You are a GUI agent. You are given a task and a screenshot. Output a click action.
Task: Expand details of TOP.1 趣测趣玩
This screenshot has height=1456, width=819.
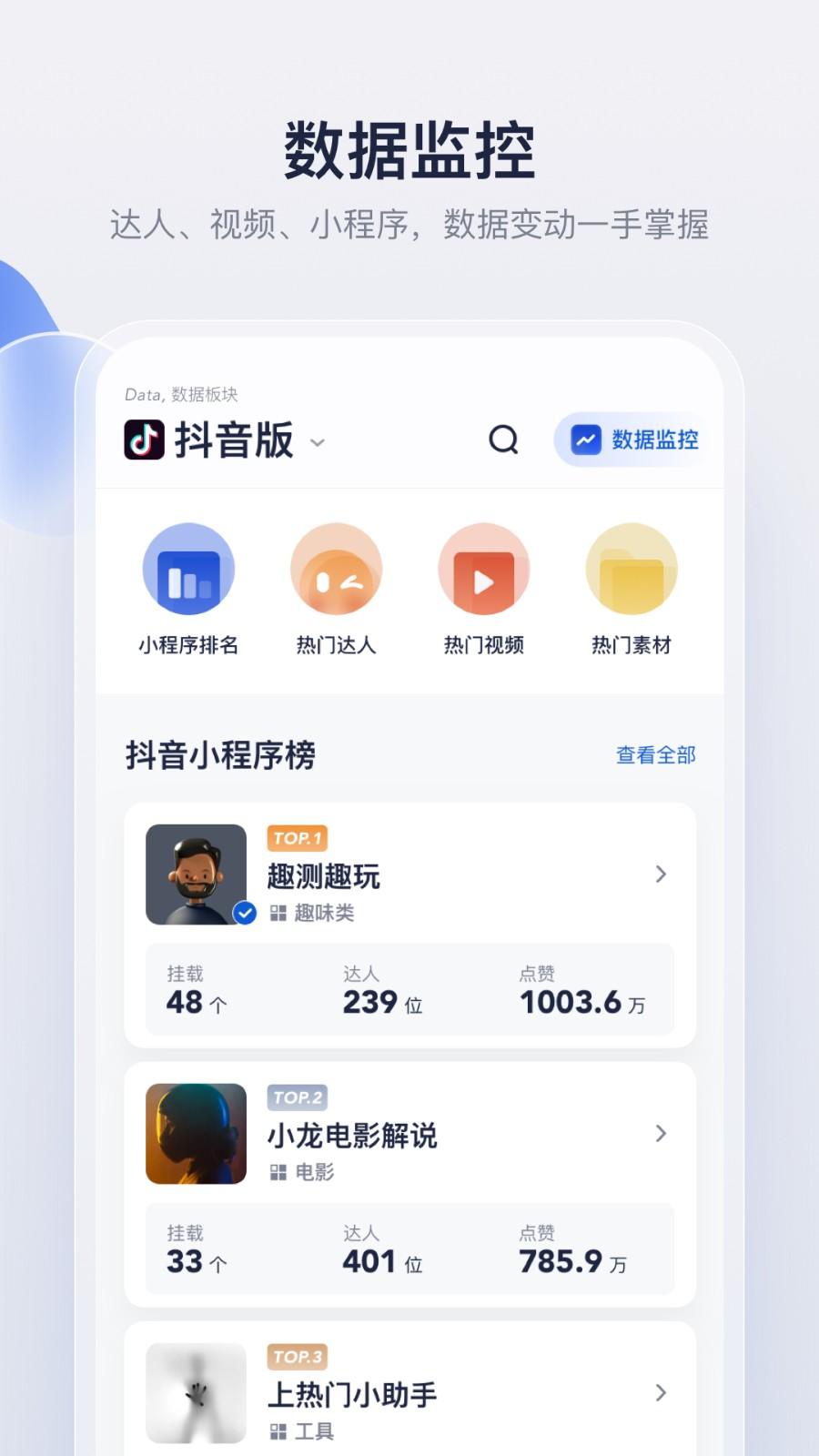pos(661,874)
